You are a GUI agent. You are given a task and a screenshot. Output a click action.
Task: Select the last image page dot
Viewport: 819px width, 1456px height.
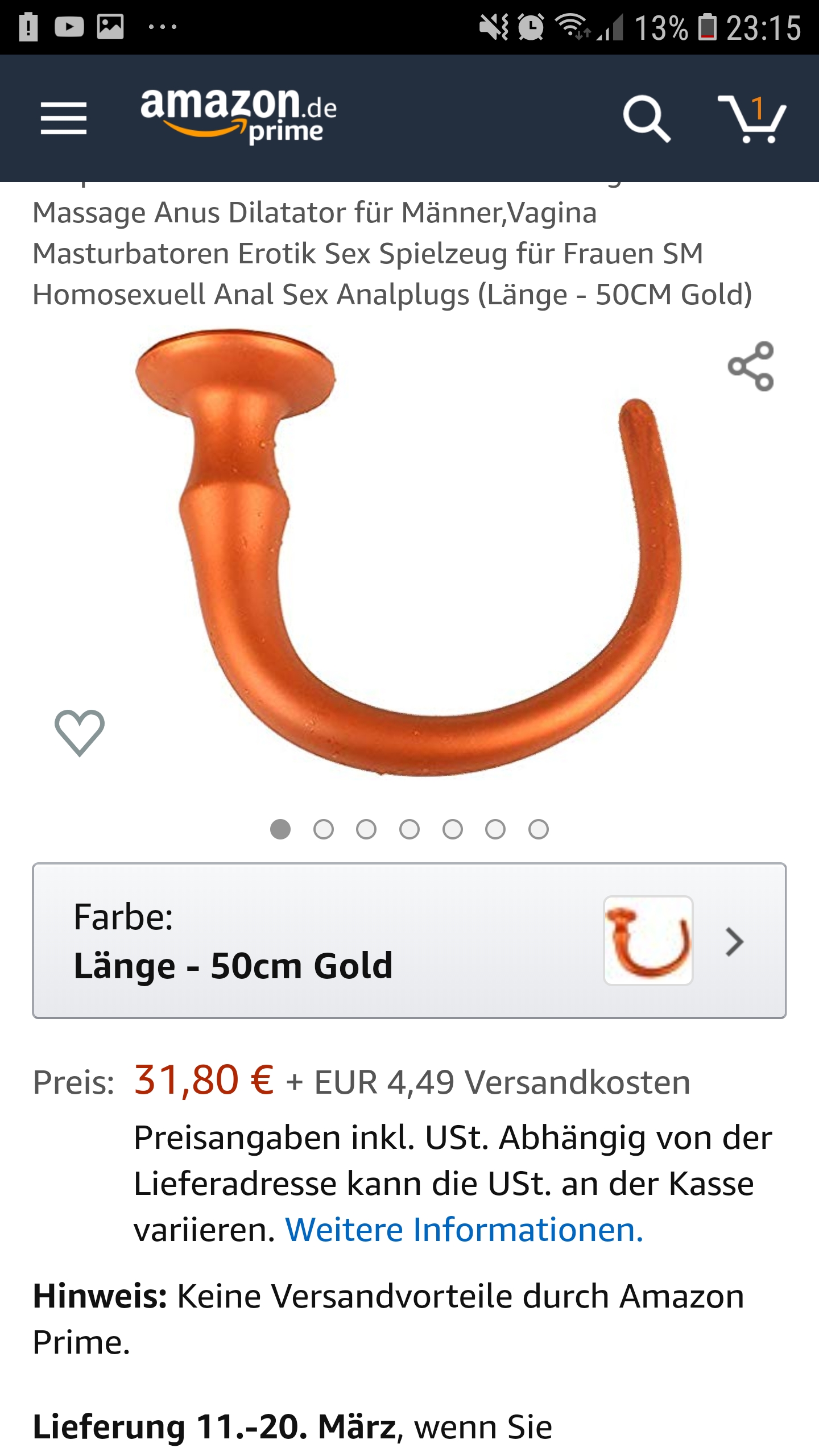point(538,829)
